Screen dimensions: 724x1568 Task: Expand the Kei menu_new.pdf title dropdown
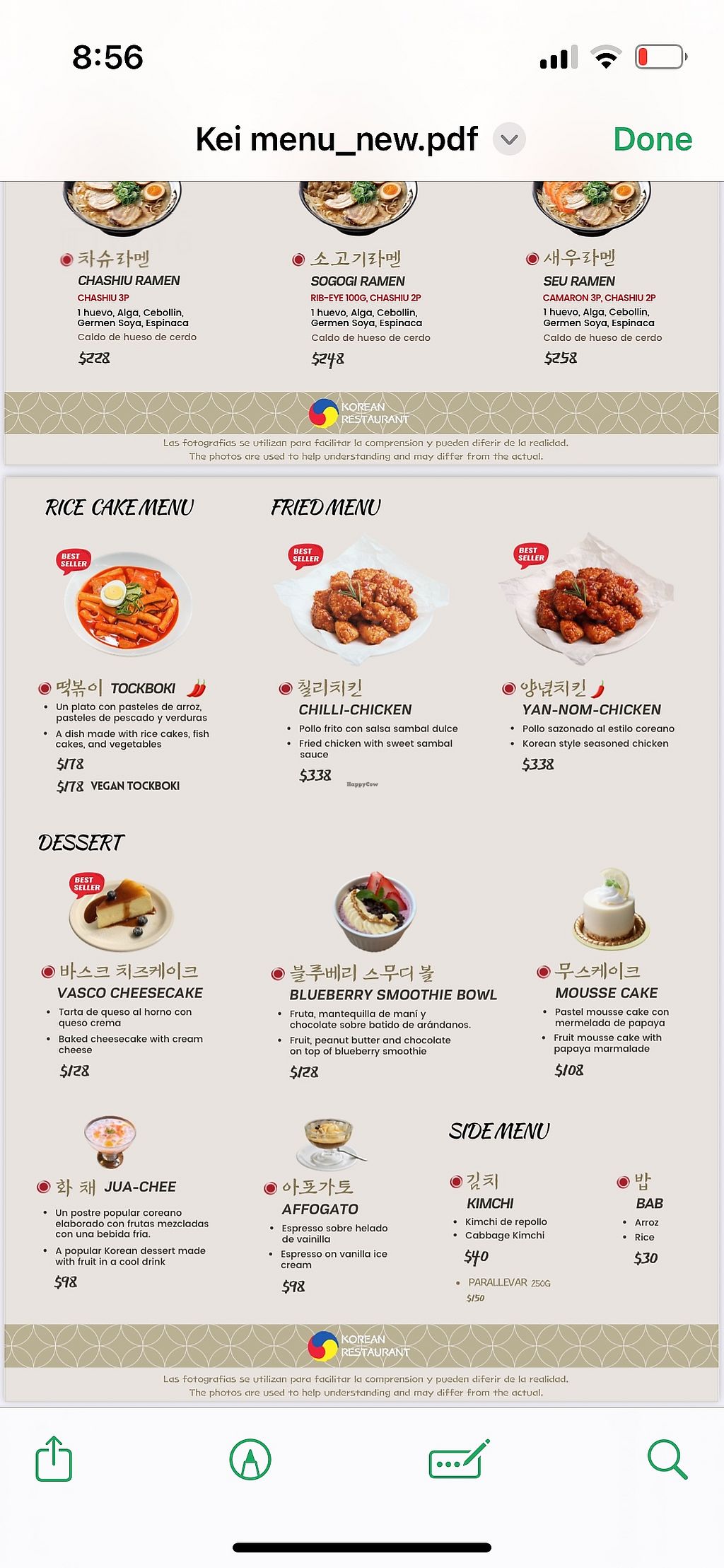point(509,139)
